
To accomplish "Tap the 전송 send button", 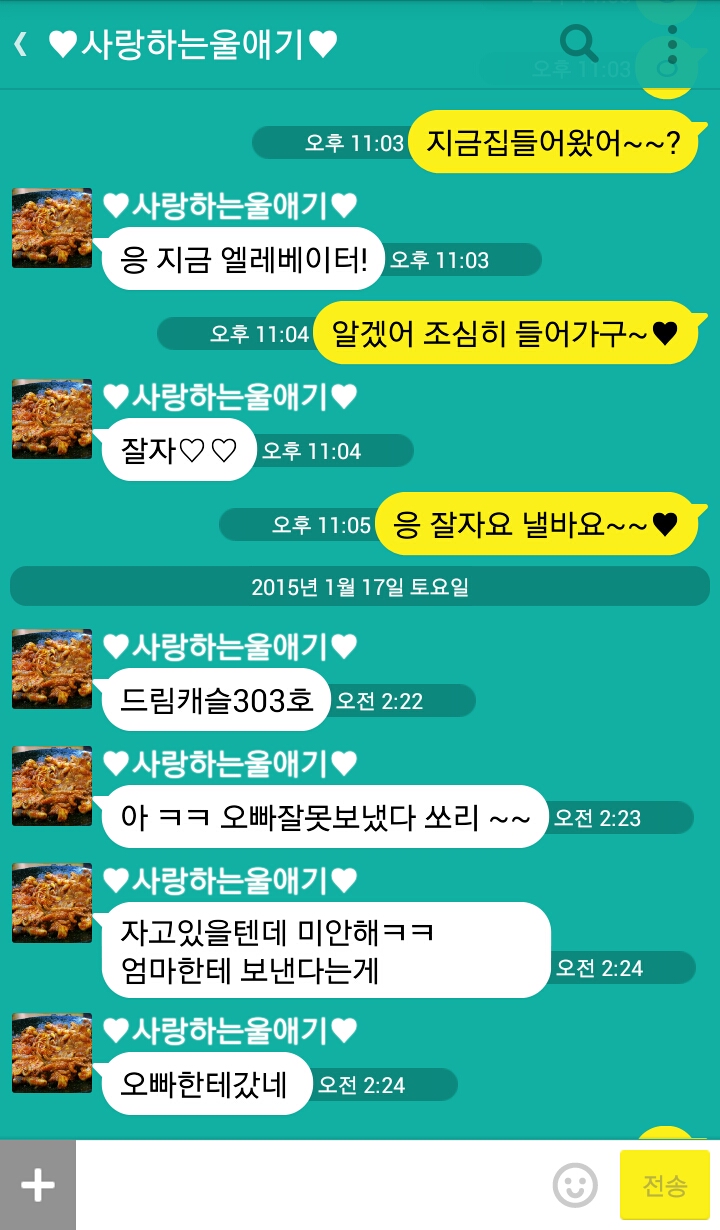I will click(665, 1186).
